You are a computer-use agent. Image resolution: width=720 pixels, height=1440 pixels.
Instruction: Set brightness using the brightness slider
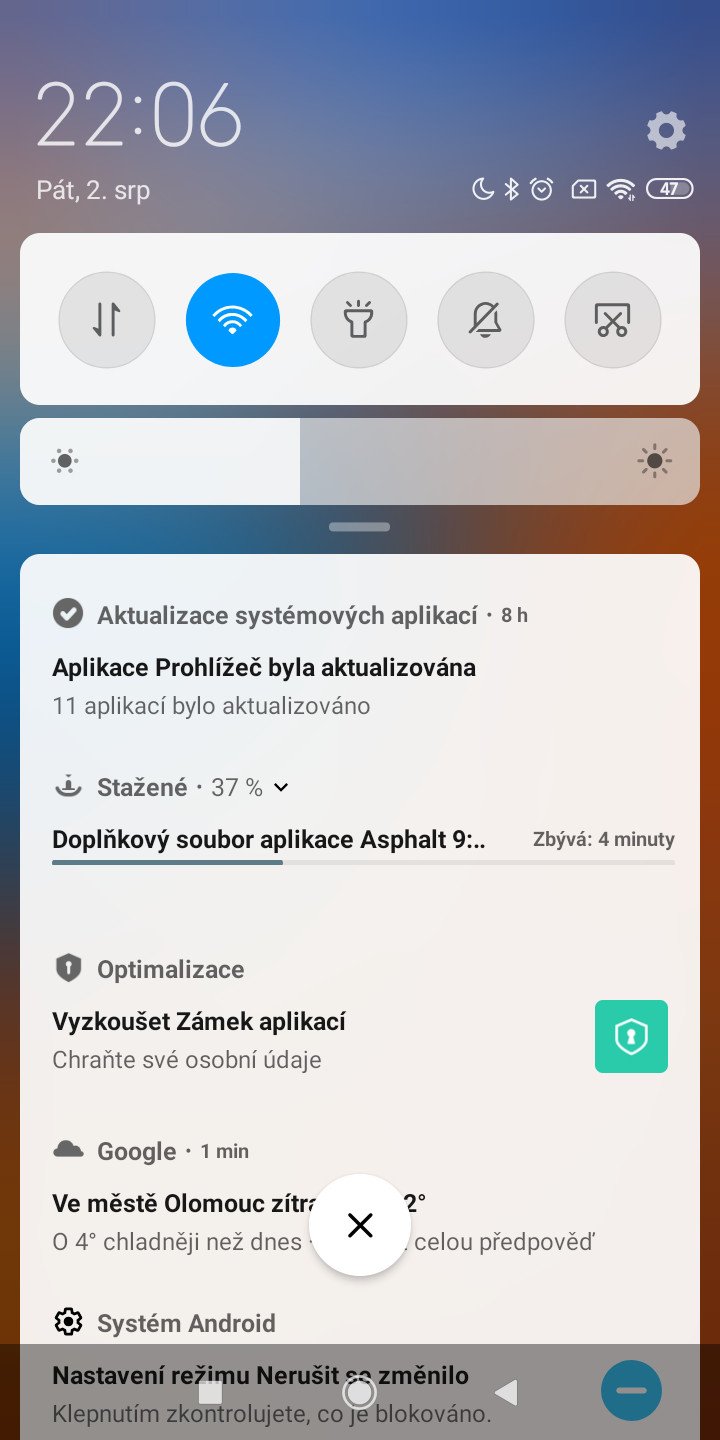(360, 461)
